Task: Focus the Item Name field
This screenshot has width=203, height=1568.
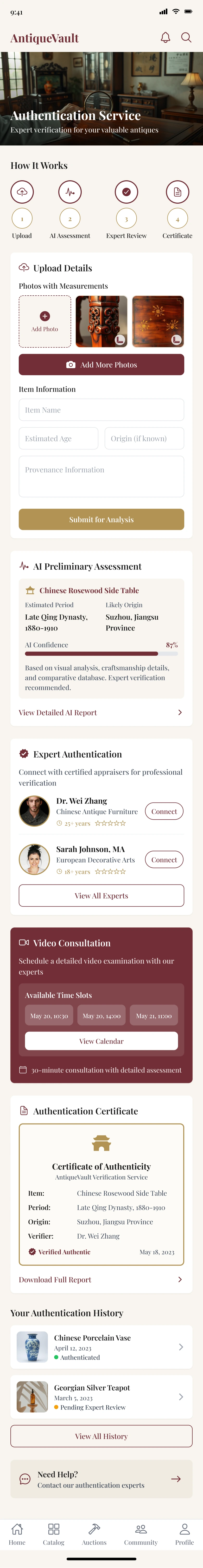Action: click(x=101, y=410)
